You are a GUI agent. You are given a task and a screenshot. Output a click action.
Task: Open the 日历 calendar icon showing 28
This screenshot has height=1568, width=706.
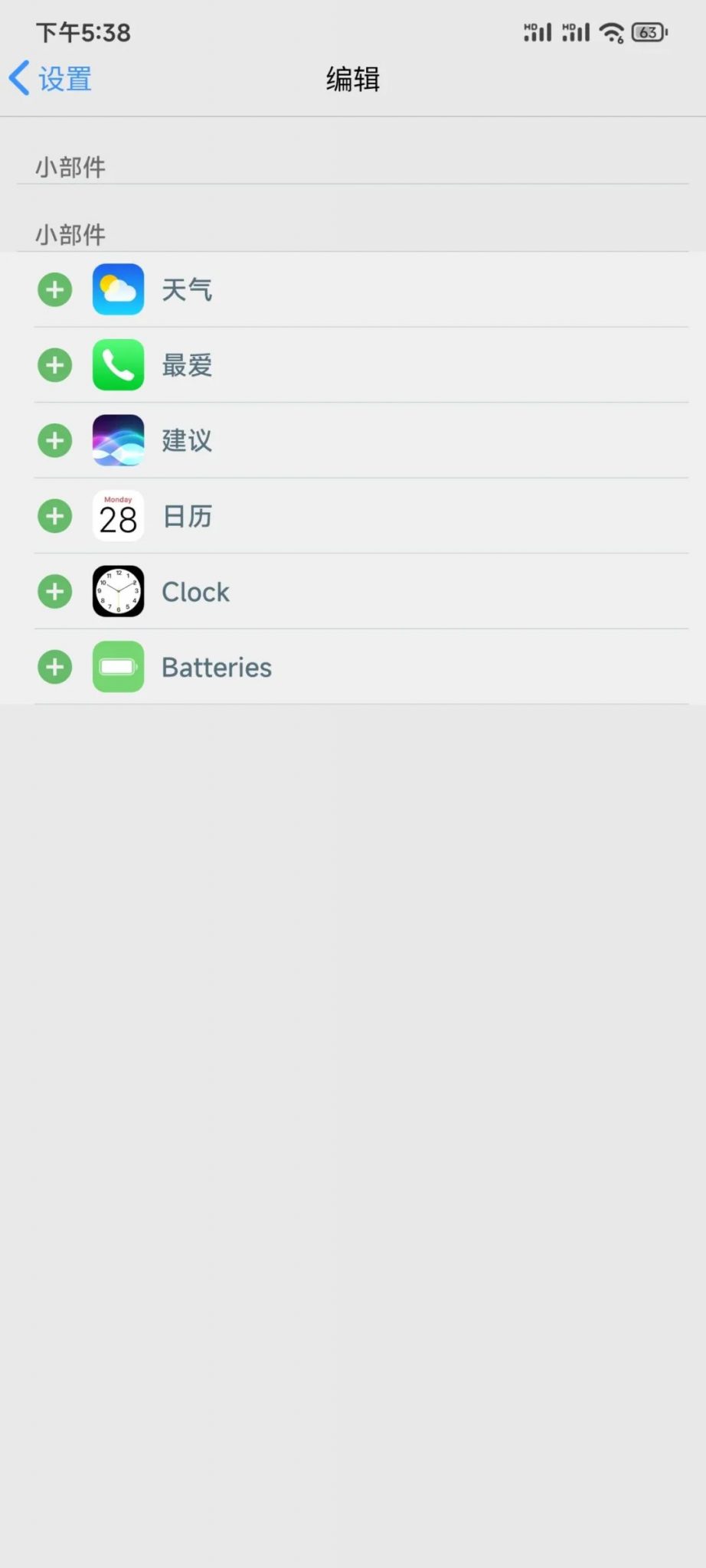(x=118, y=516)
